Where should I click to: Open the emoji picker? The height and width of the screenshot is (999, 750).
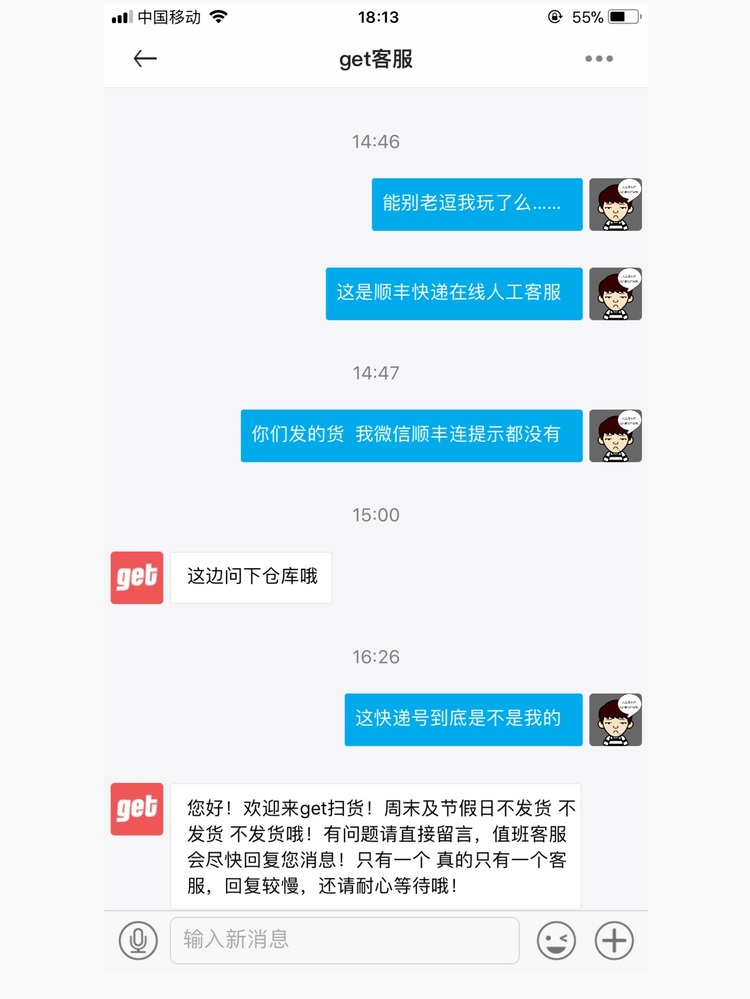pyautogui.click(x=557, y=940)
